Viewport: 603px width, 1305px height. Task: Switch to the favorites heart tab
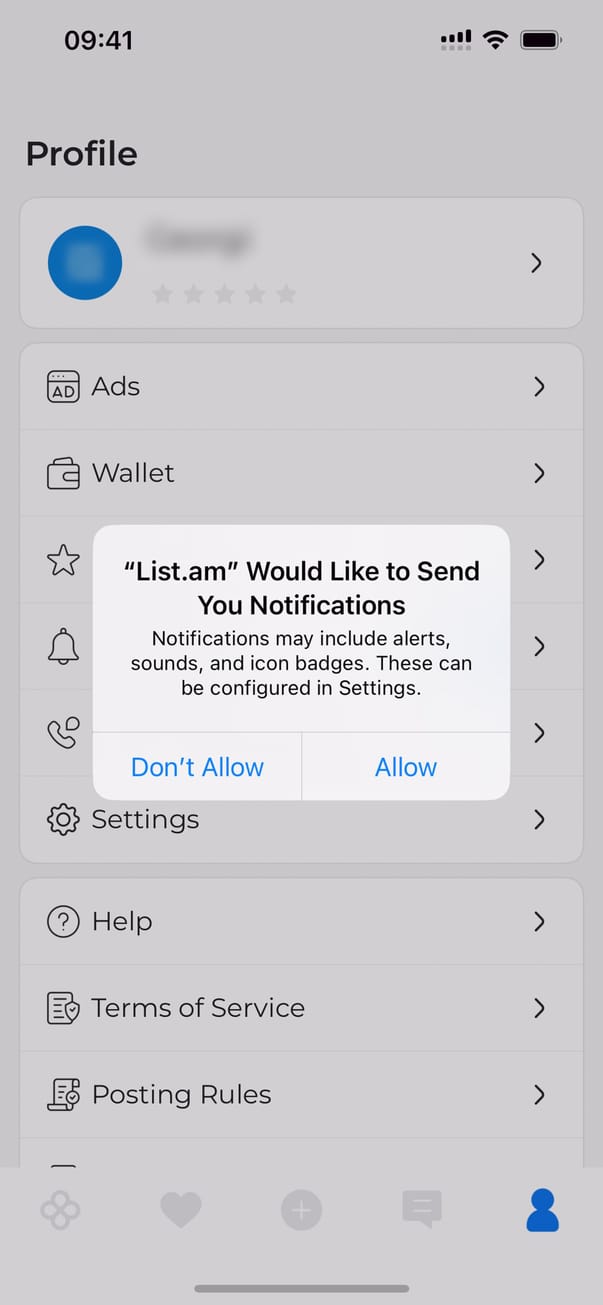tap(181, 1211)
